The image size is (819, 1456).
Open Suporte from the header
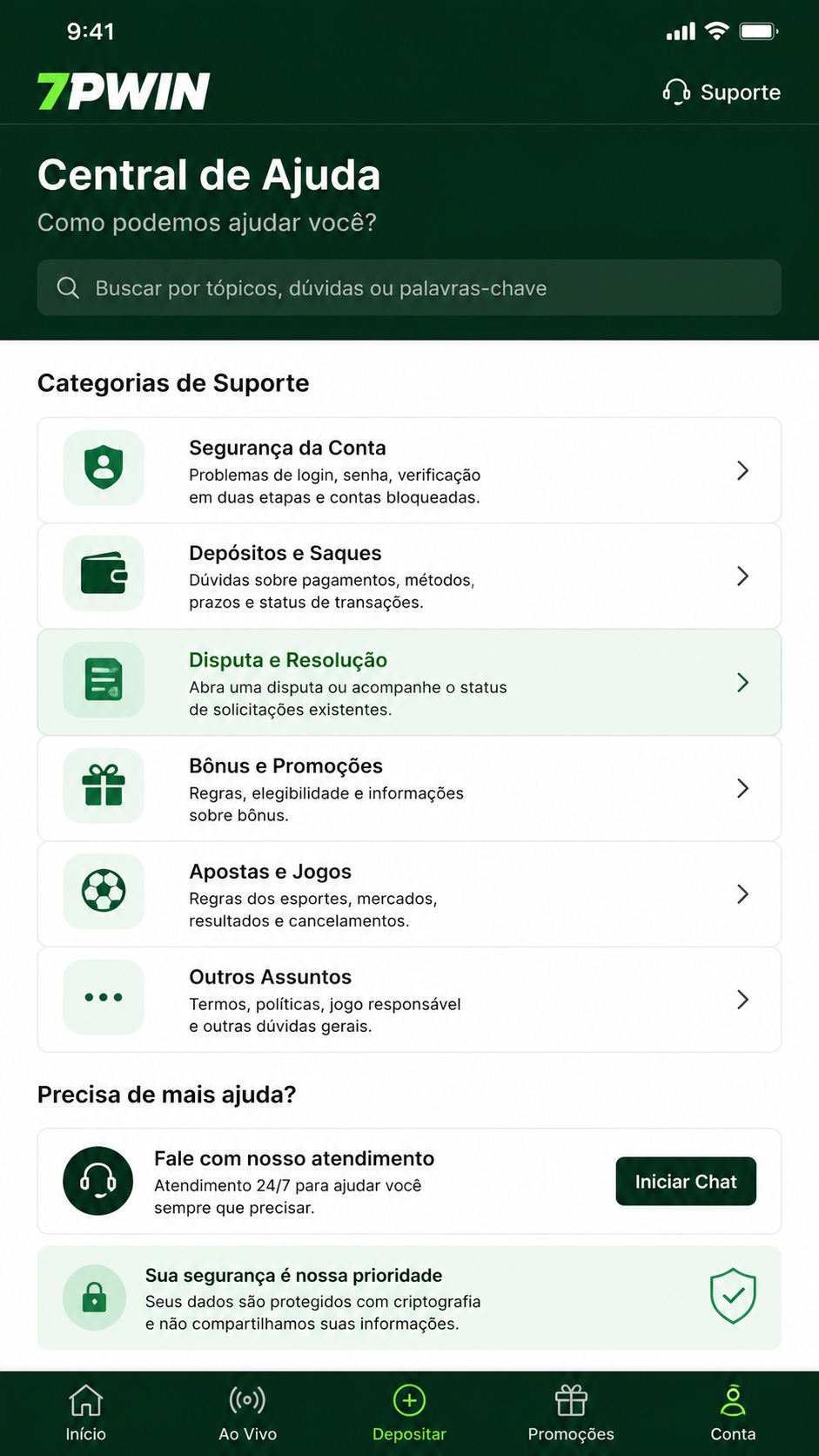coord(722,92)
